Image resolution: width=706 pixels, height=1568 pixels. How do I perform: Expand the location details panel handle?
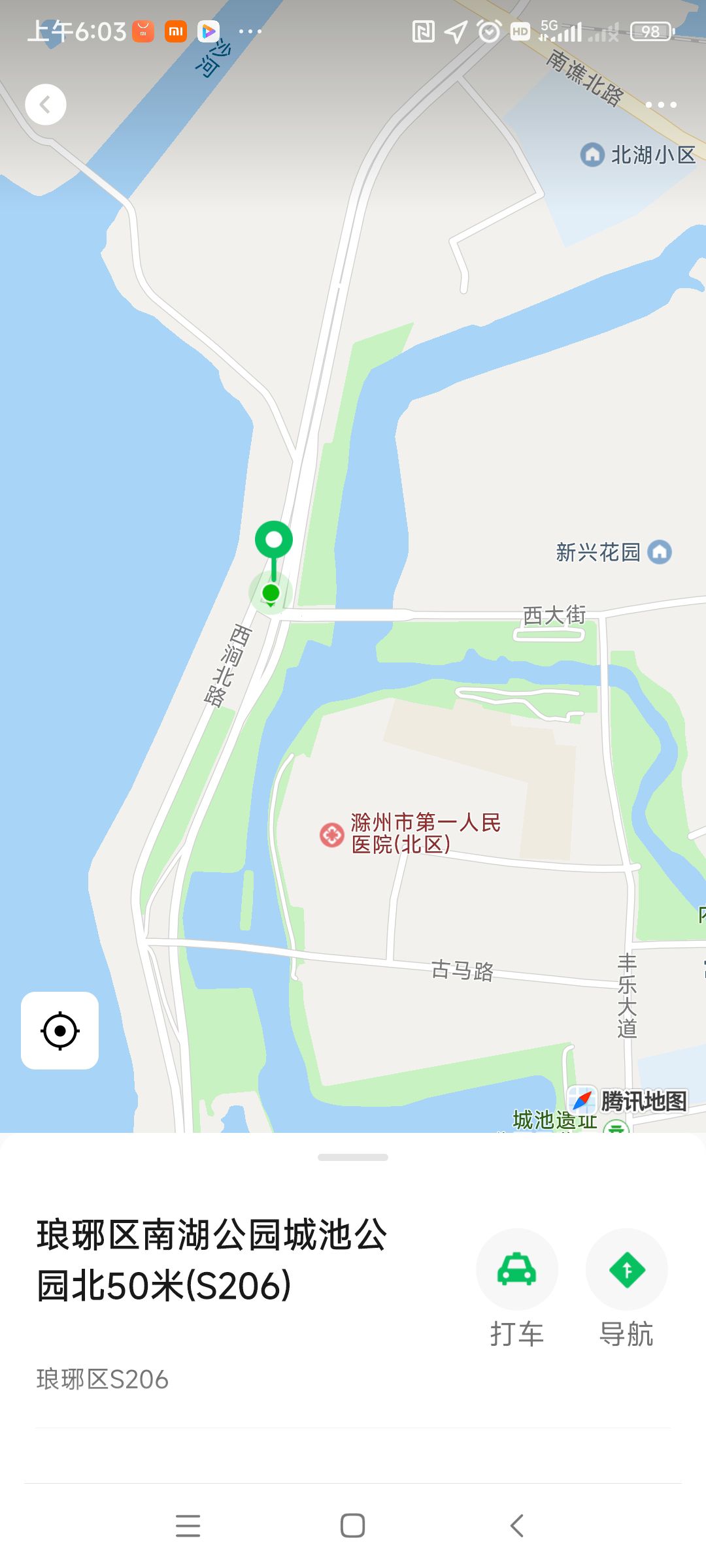pos(353,1158)
